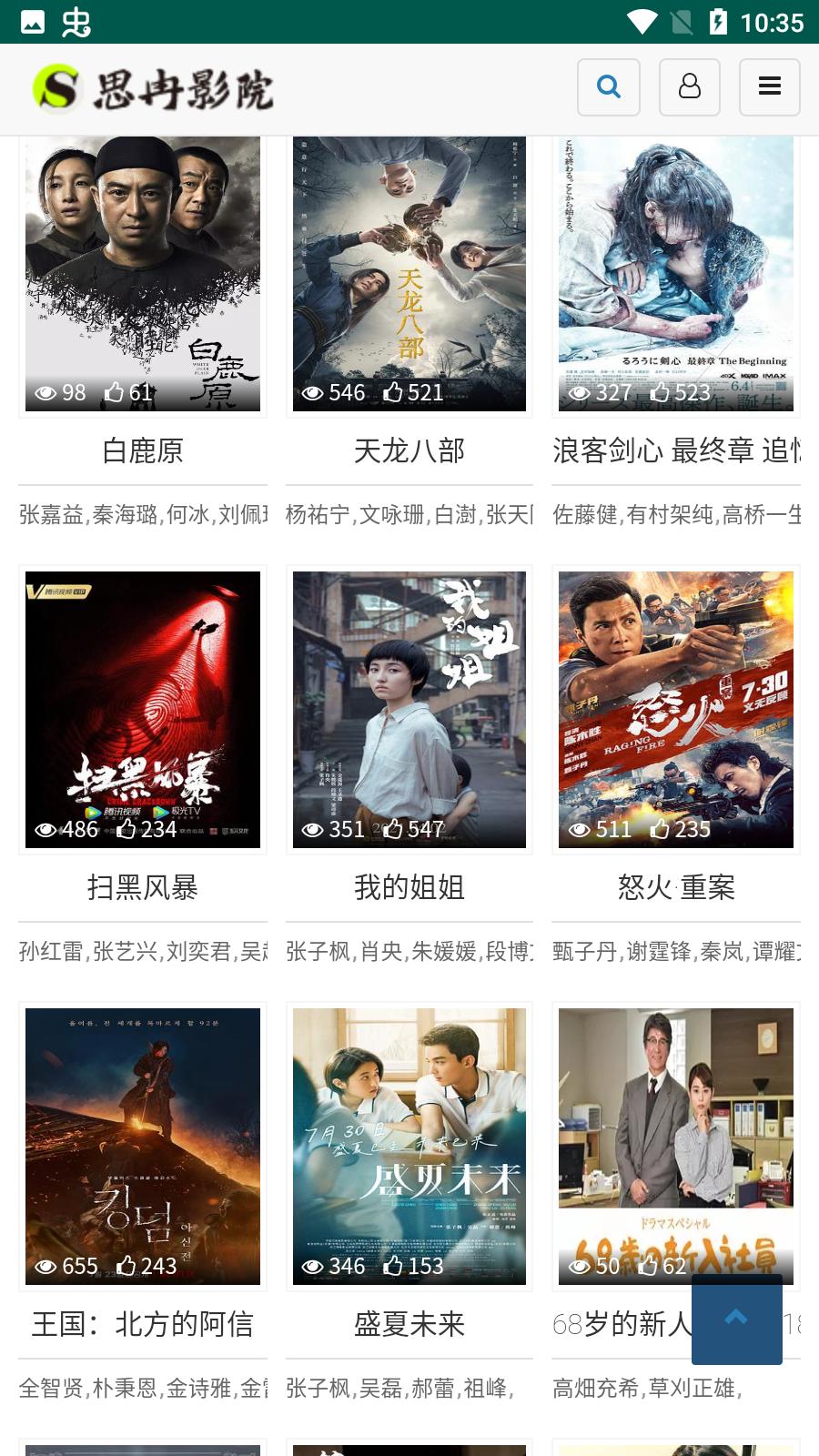
Task: Open the search icon in the header
Action: pyautogui.click(x=608, y=87)
